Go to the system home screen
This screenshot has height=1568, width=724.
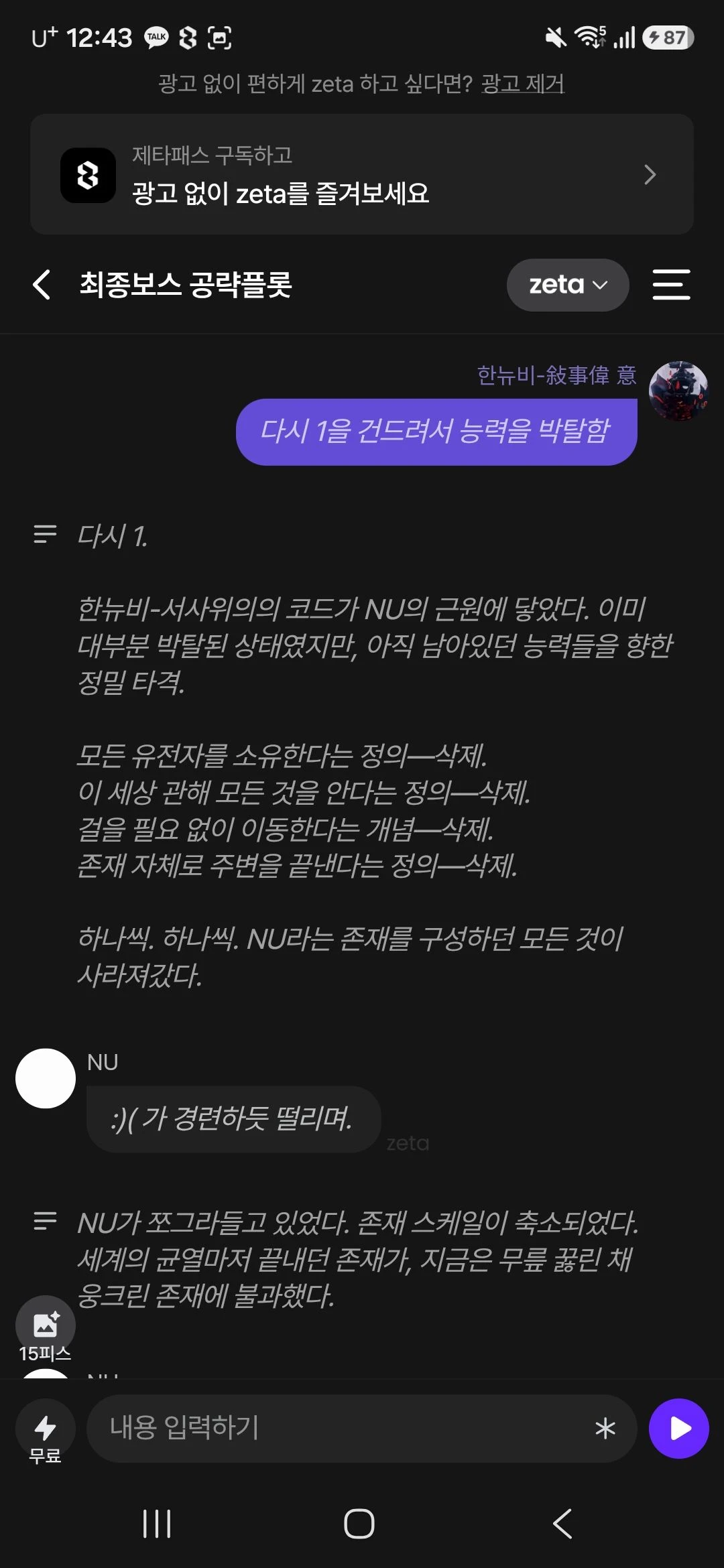coord(359,1524)
